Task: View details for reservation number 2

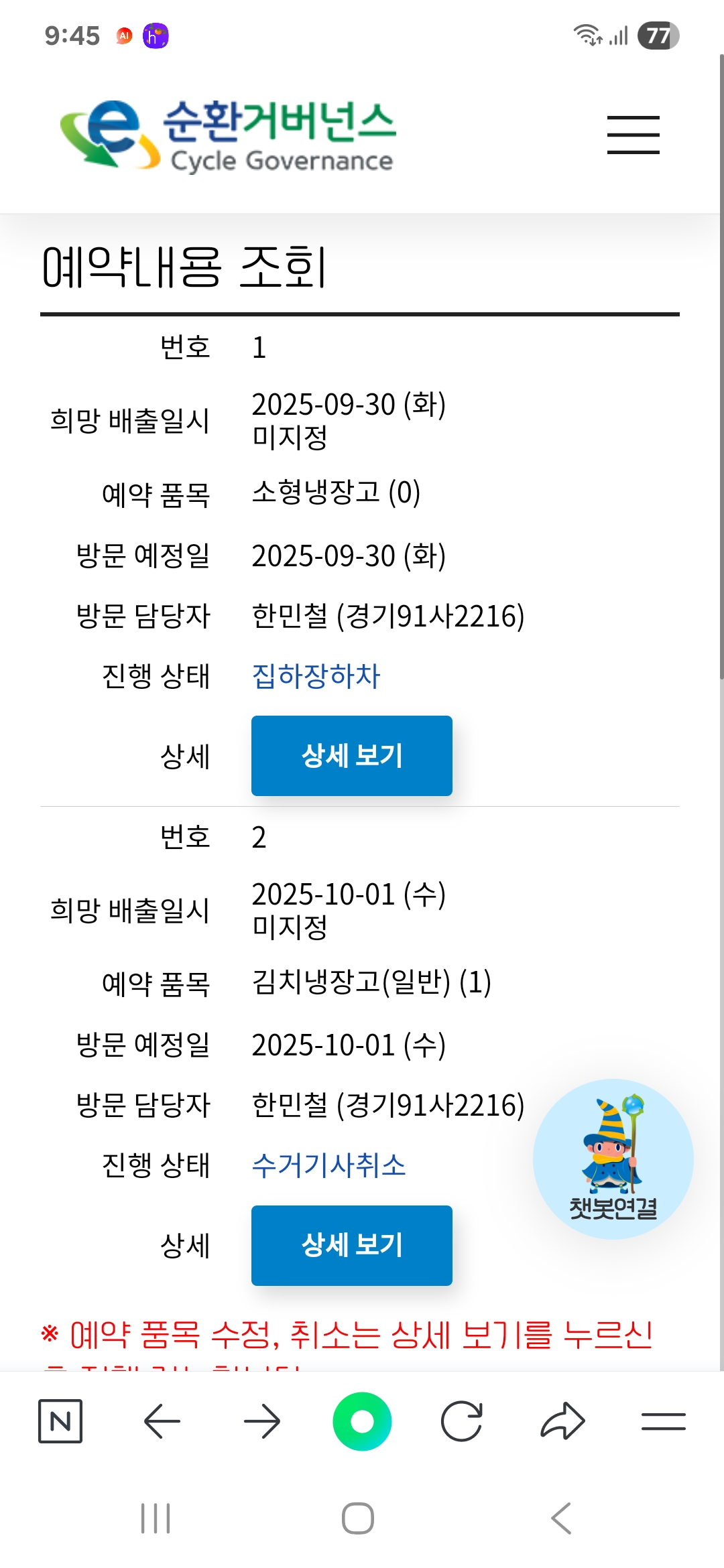Action: pyautogui.click(x=351, y=1245)
